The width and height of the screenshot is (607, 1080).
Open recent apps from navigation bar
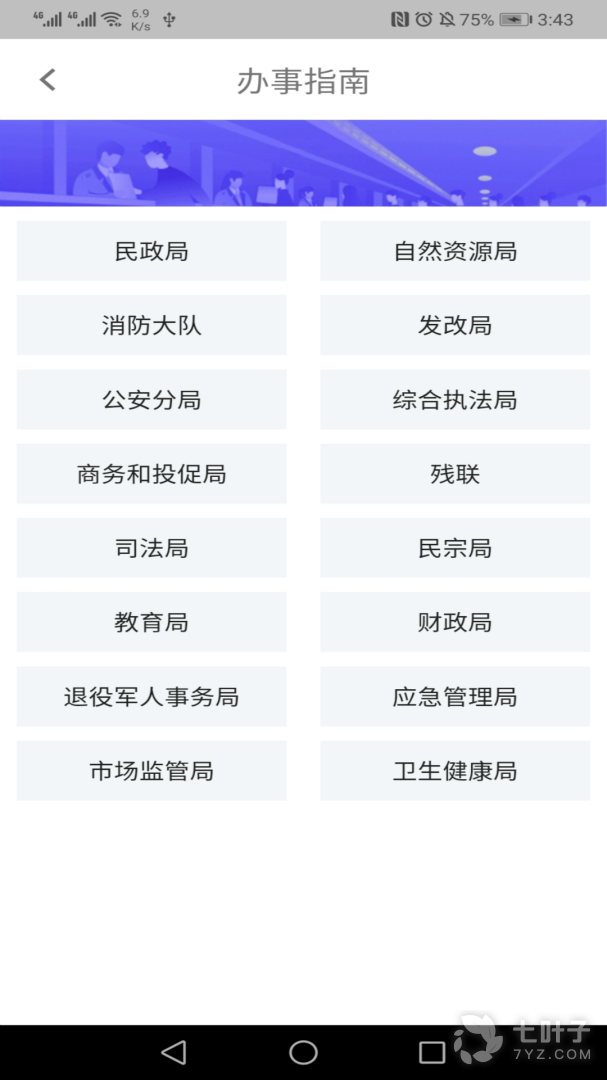click(432, 1052)
